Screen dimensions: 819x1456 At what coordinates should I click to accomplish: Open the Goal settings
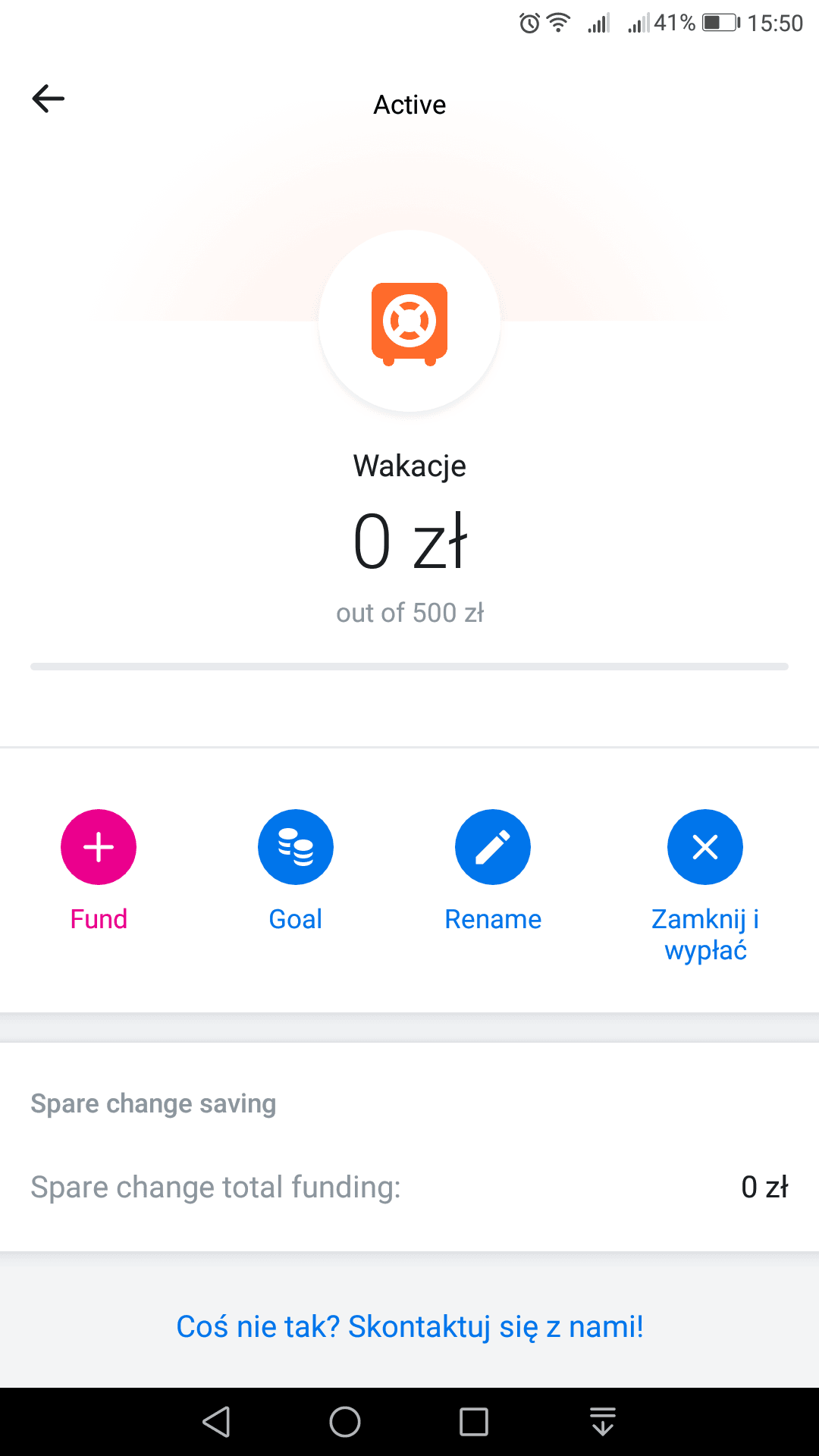(x=296, y=847)
